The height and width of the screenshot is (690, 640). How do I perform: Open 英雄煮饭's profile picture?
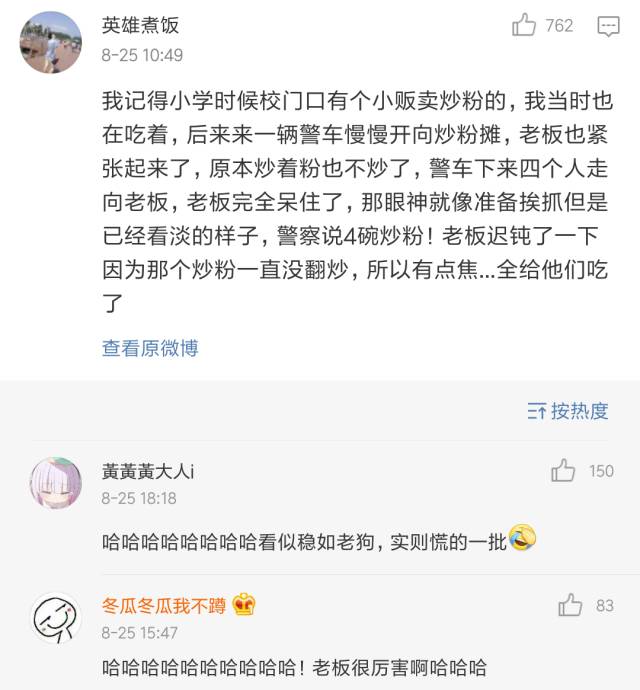click(x=51, y=42)
